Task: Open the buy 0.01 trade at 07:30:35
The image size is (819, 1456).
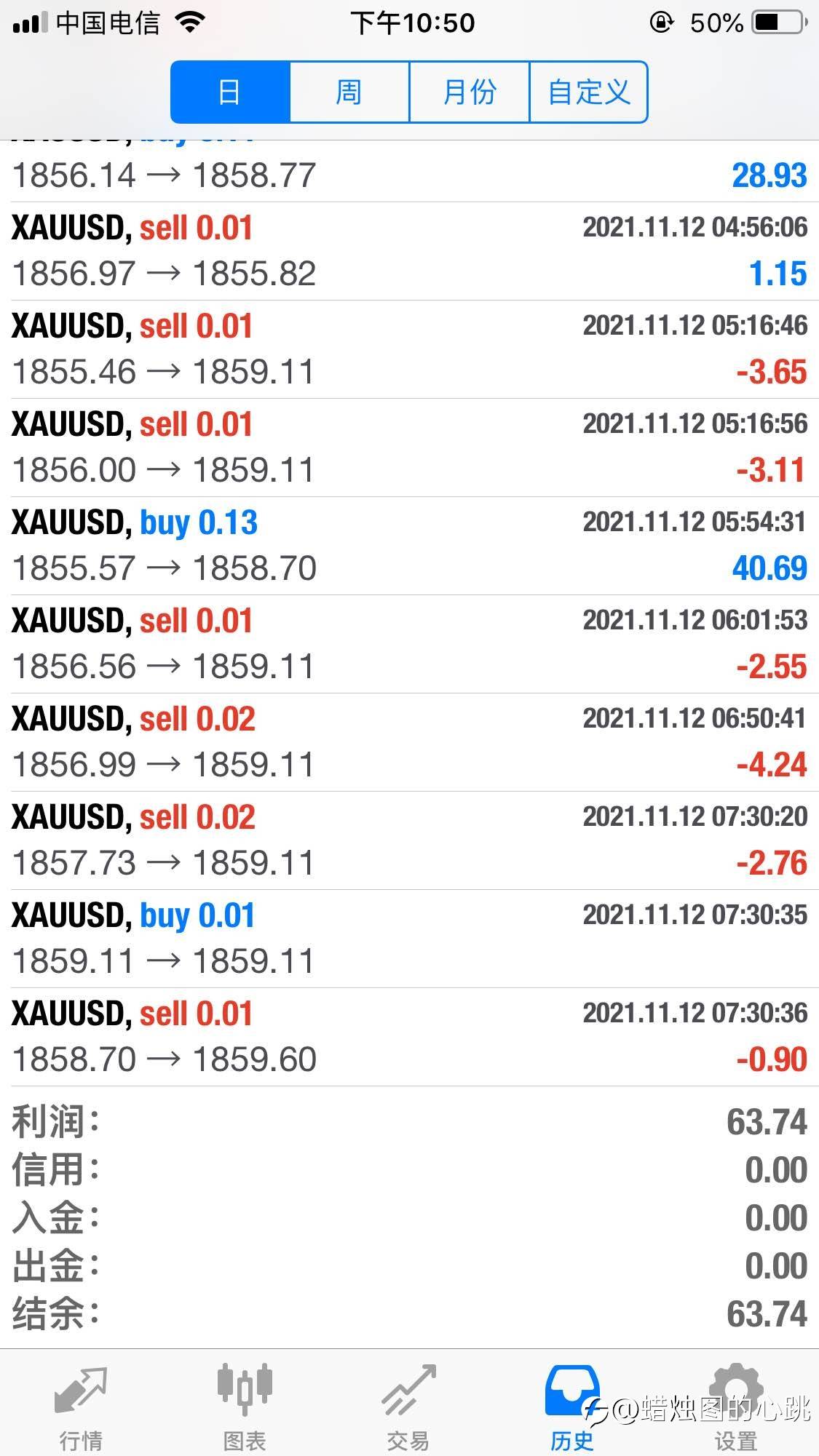Action: [x=409, y=939]
